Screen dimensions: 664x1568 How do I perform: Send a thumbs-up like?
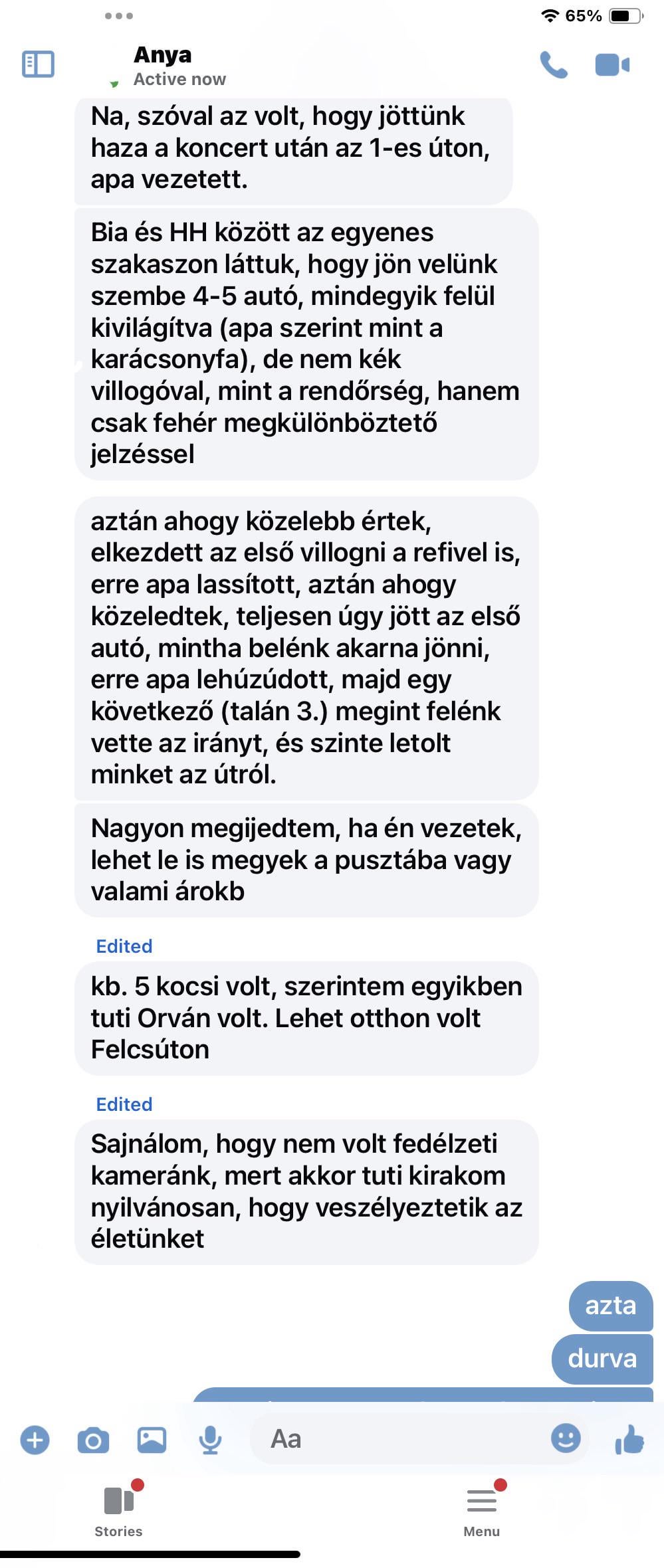629,1440
